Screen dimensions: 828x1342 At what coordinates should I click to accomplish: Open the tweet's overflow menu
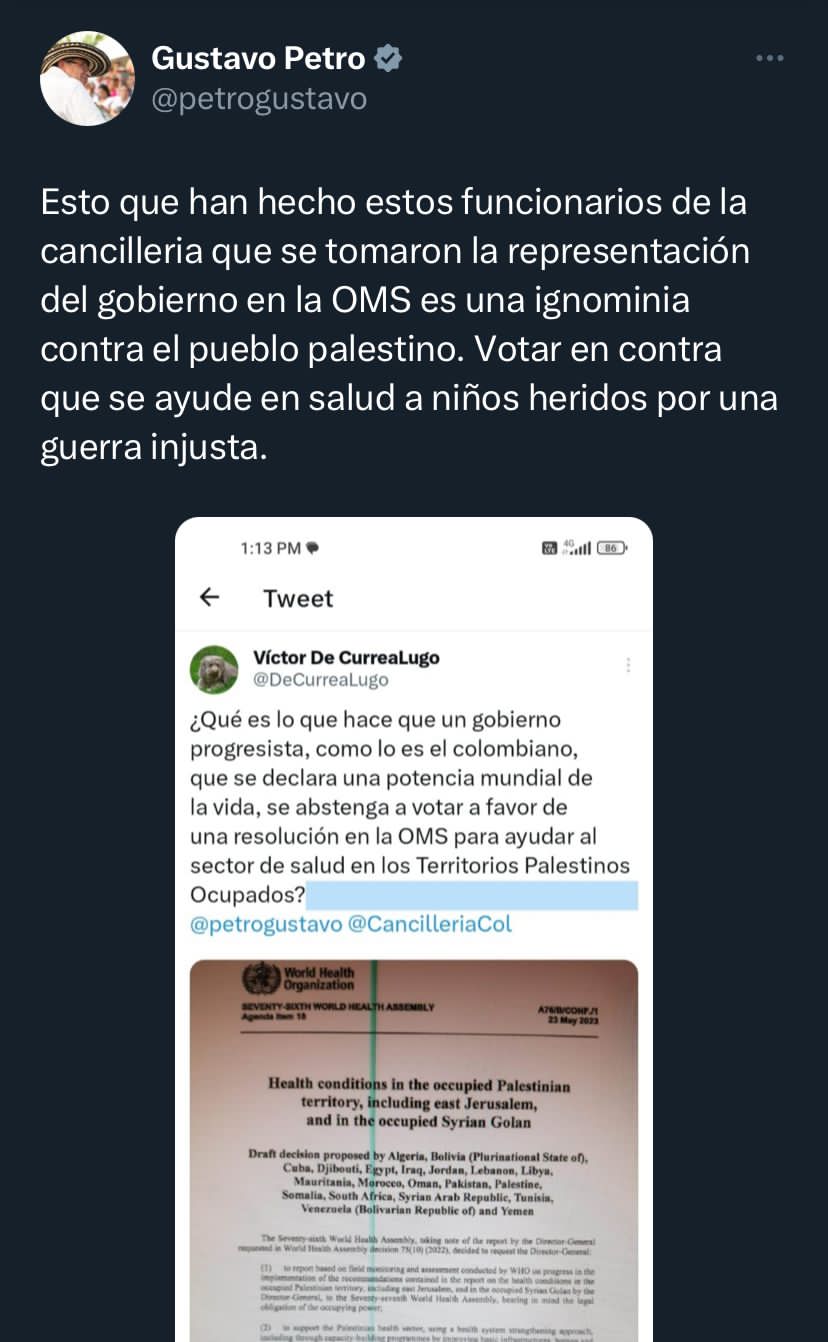[x=769, y=59]
